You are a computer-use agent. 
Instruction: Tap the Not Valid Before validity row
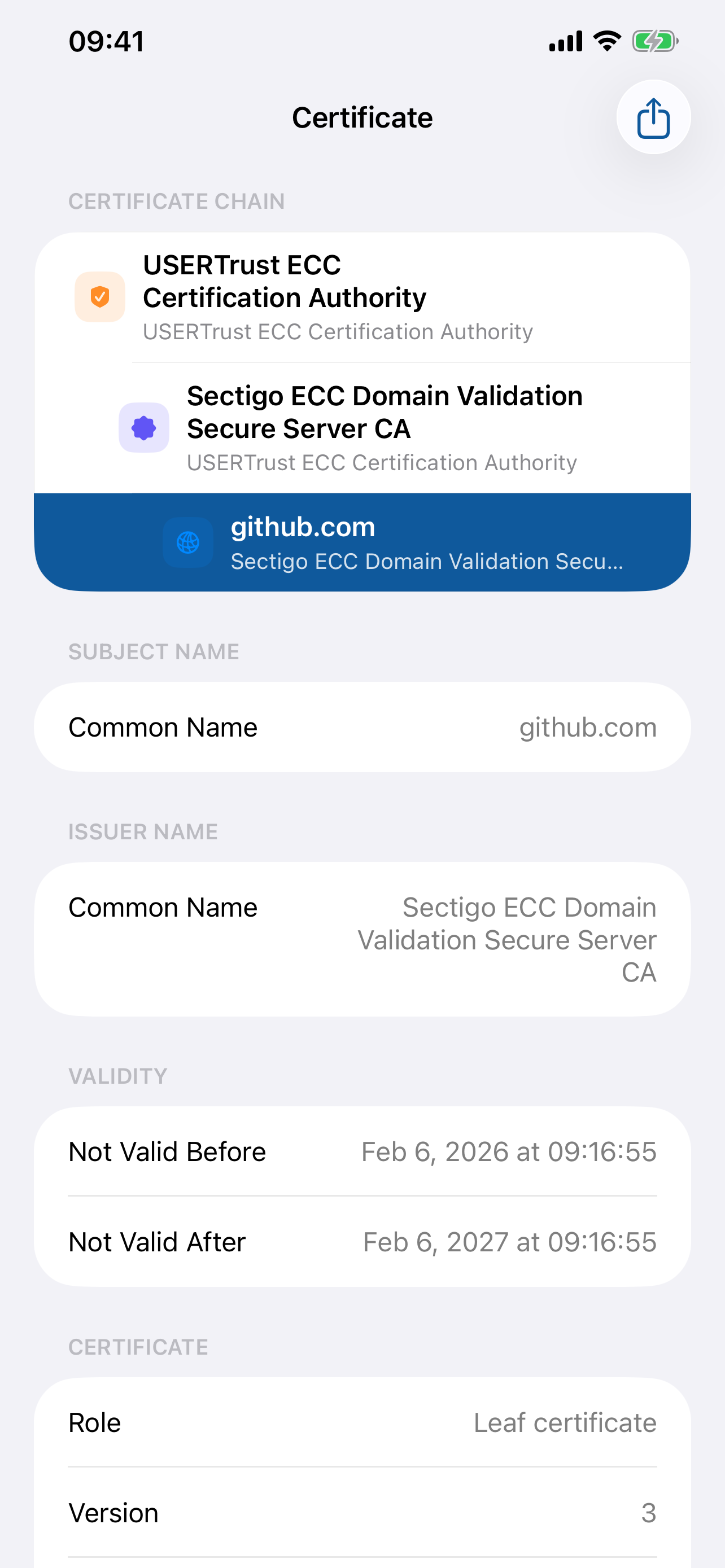pyautogui.click(x=363, y=1151)
